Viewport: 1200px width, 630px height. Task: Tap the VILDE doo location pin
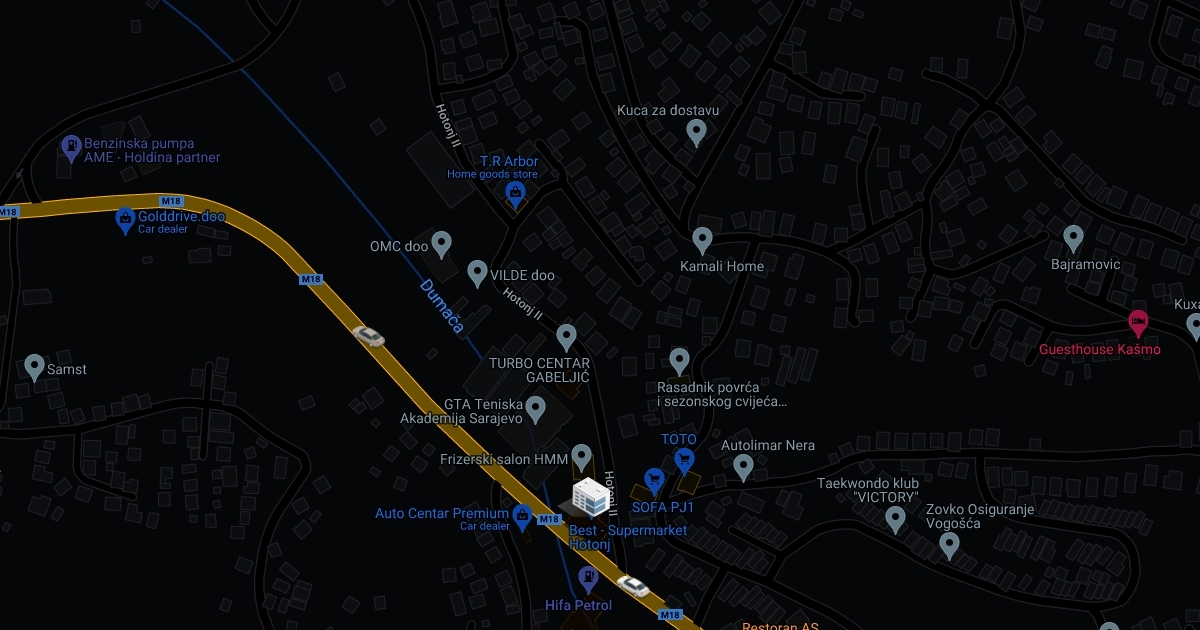(x=478, y=272)
